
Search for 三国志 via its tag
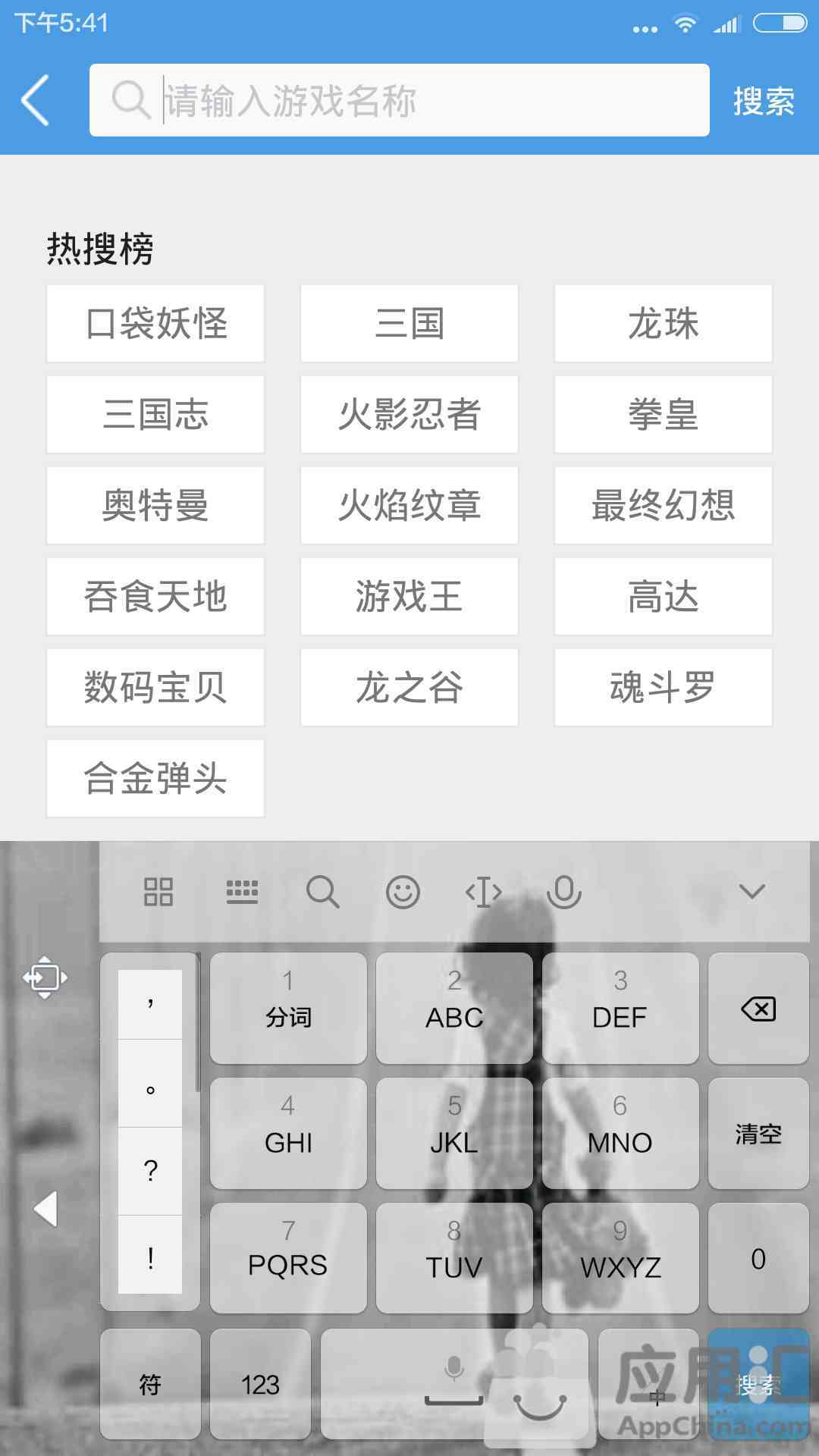[x=155, y=414]
